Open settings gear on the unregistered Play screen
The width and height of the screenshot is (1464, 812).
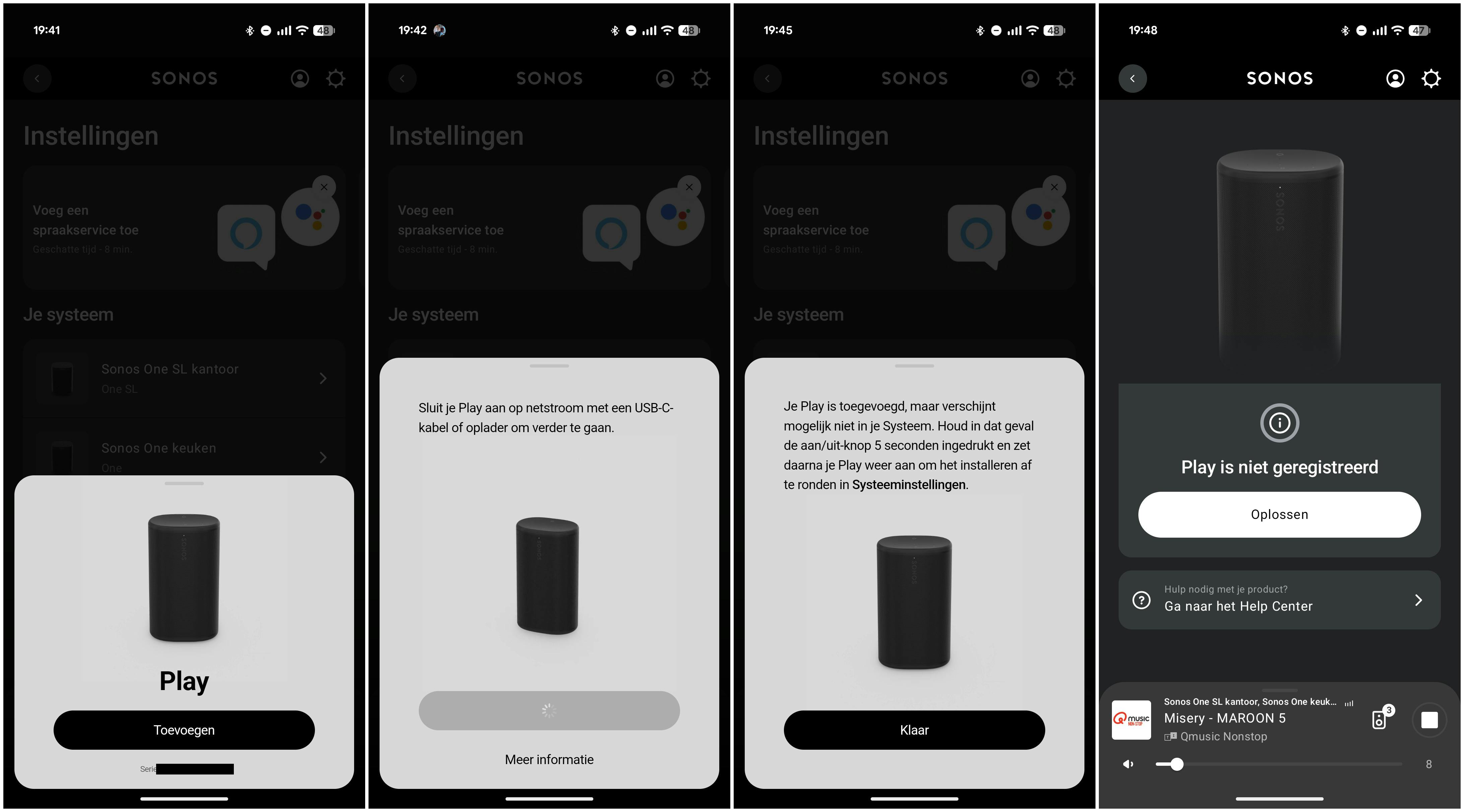(x=1430, y=78)
